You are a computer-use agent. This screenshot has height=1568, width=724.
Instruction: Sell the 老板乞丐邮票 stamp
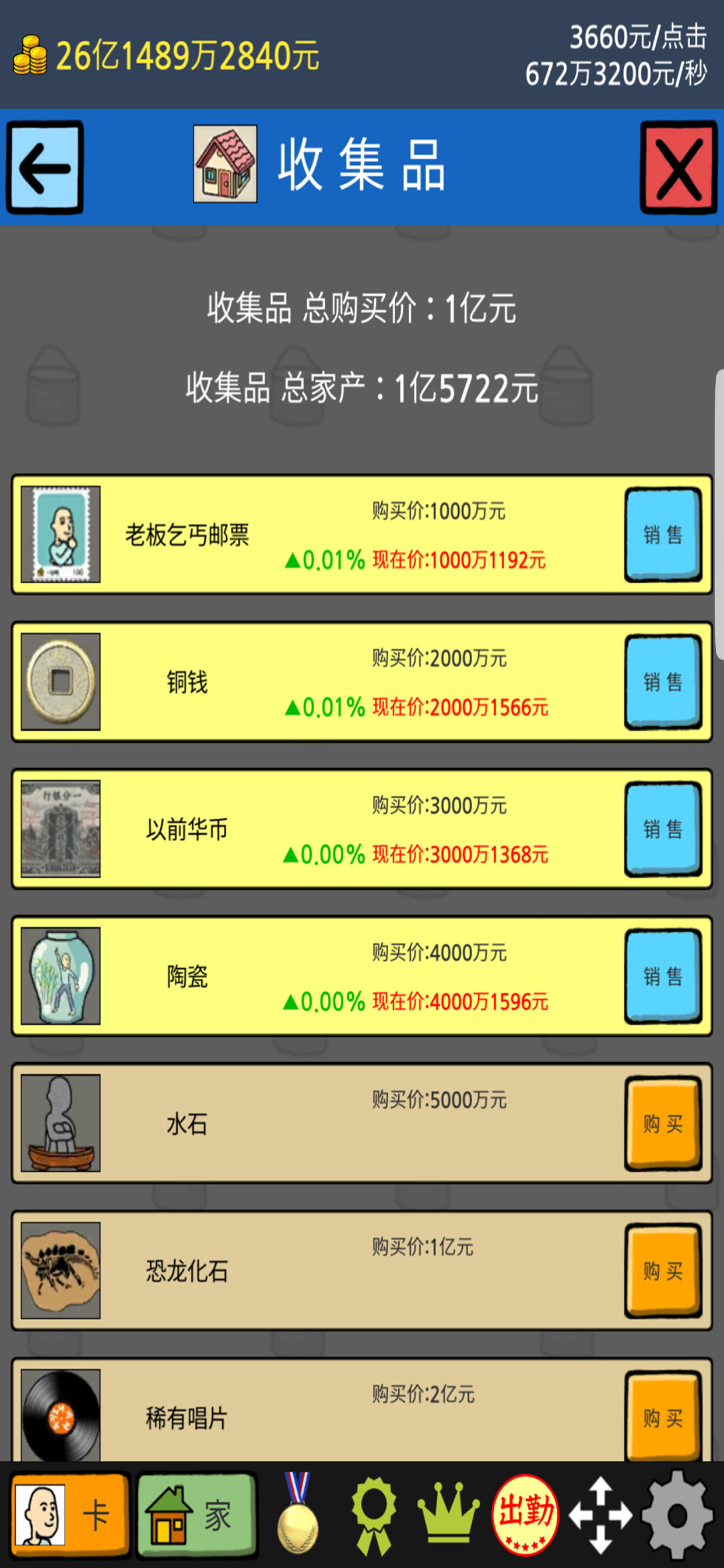663,534
